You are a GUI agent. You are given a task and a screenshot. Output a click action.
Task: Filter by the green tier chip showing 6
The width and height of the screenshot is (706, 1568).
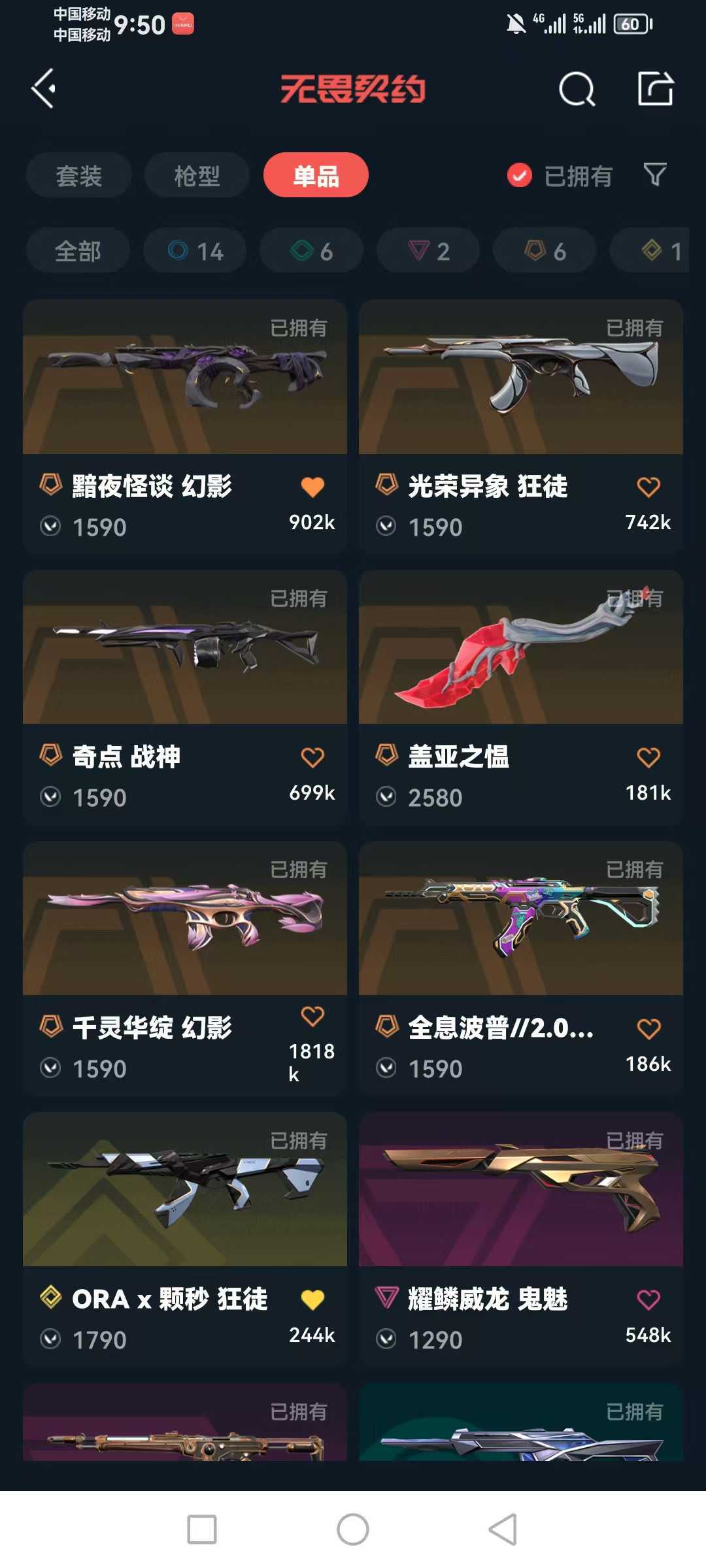[x=311, y=251]
